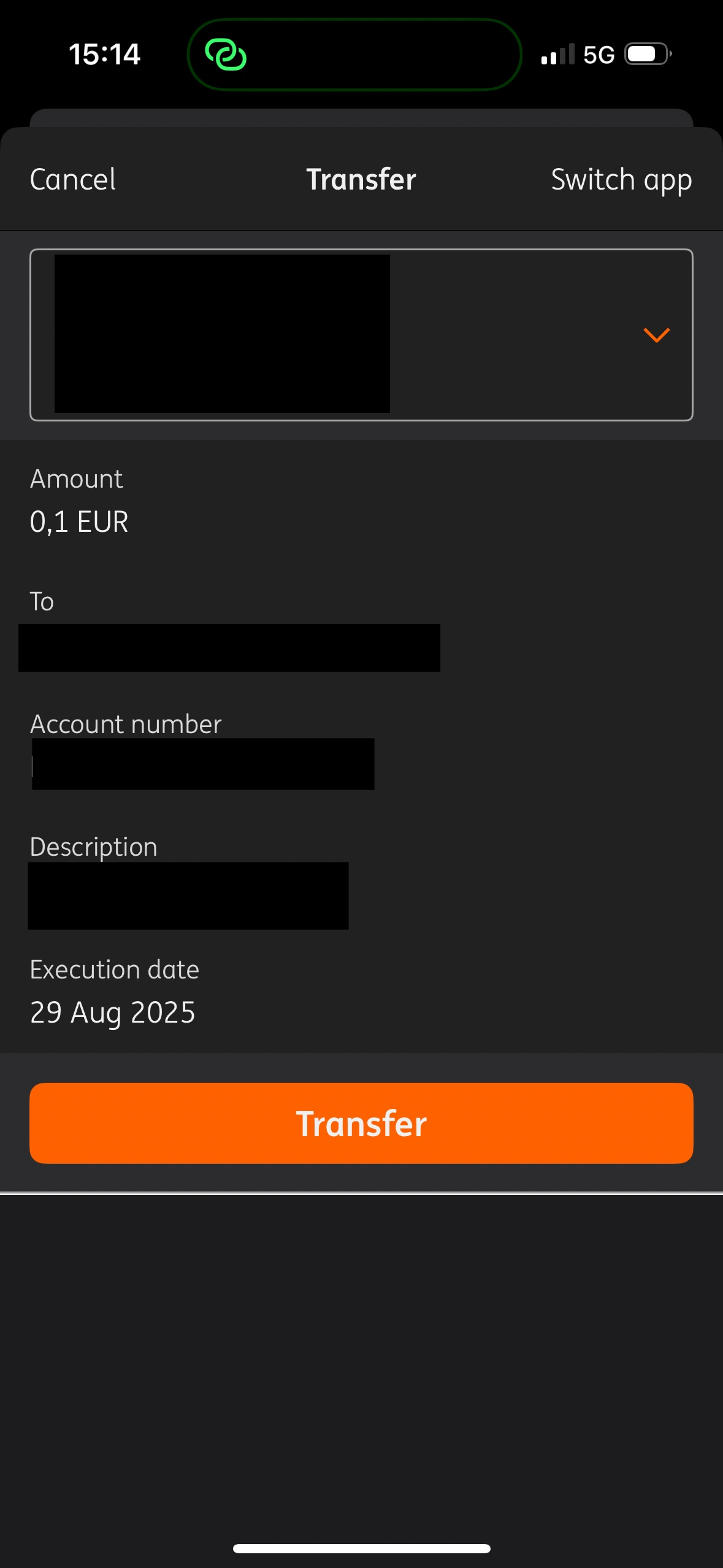Expand the source account dropdown
Screen dimensions: 723x1568
coord(656,335)
